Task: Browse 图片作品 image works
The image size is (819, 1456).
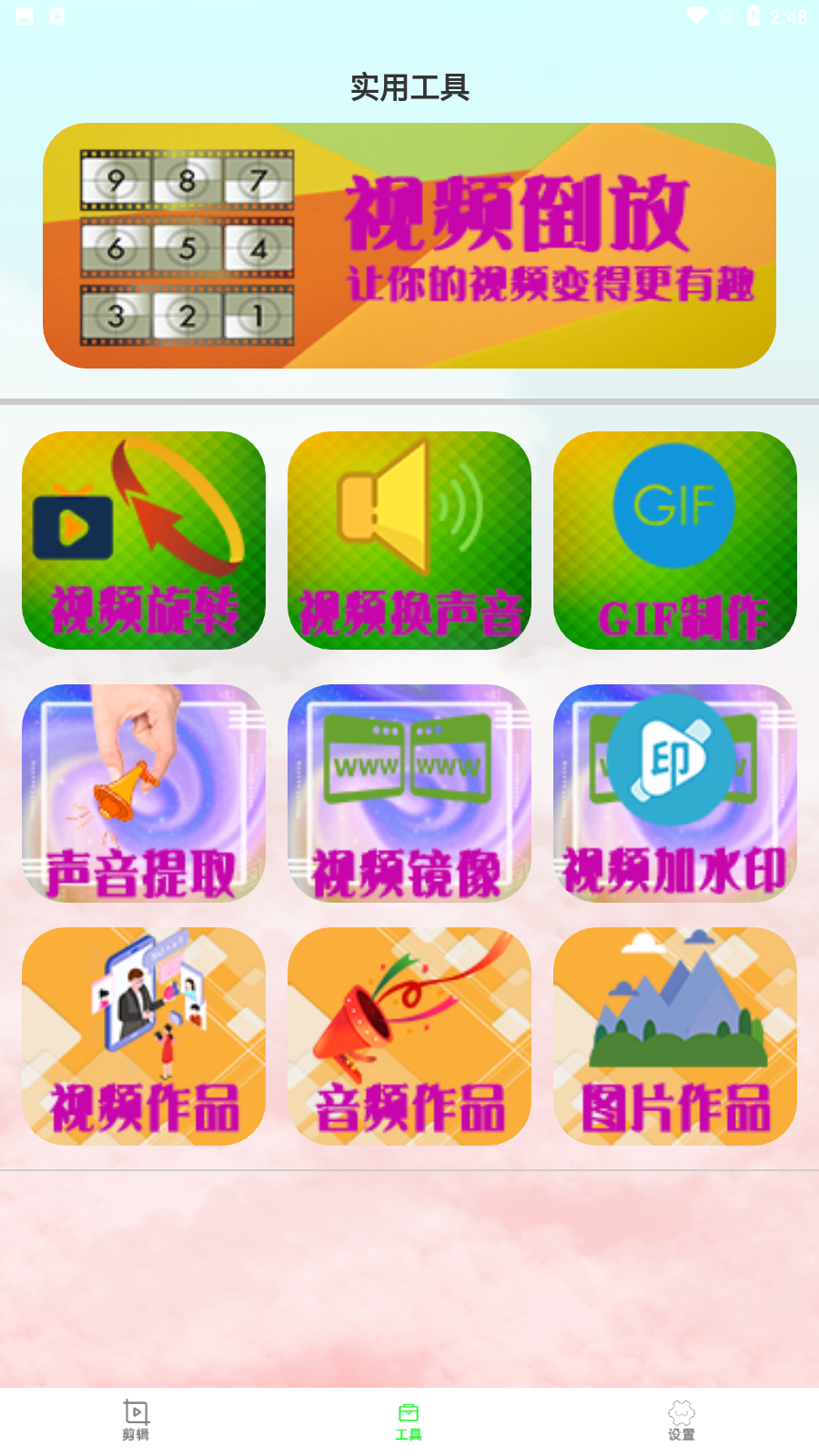Action: pos(675,1036)
